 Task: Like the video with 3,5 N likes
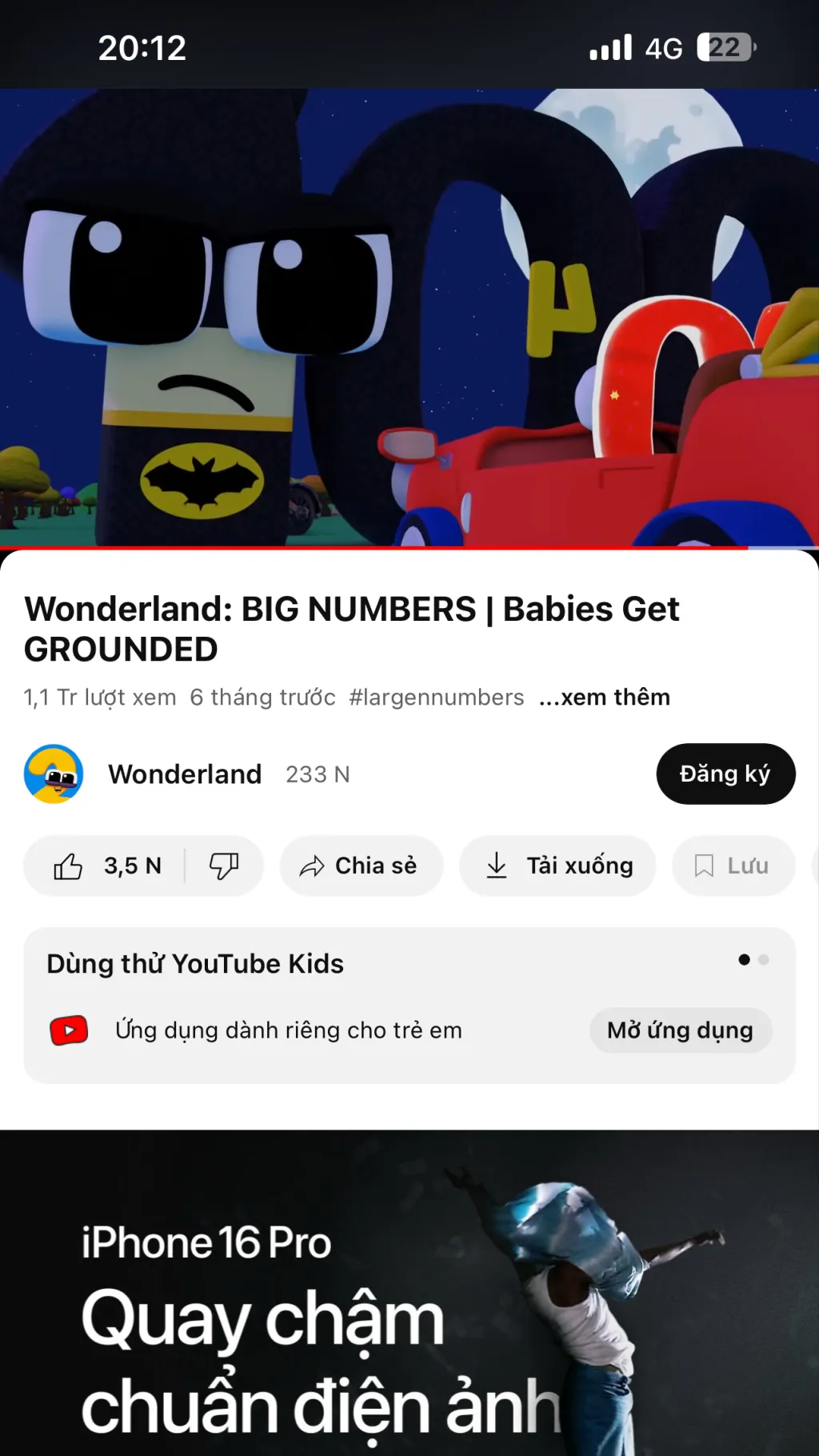coord(104,866)
